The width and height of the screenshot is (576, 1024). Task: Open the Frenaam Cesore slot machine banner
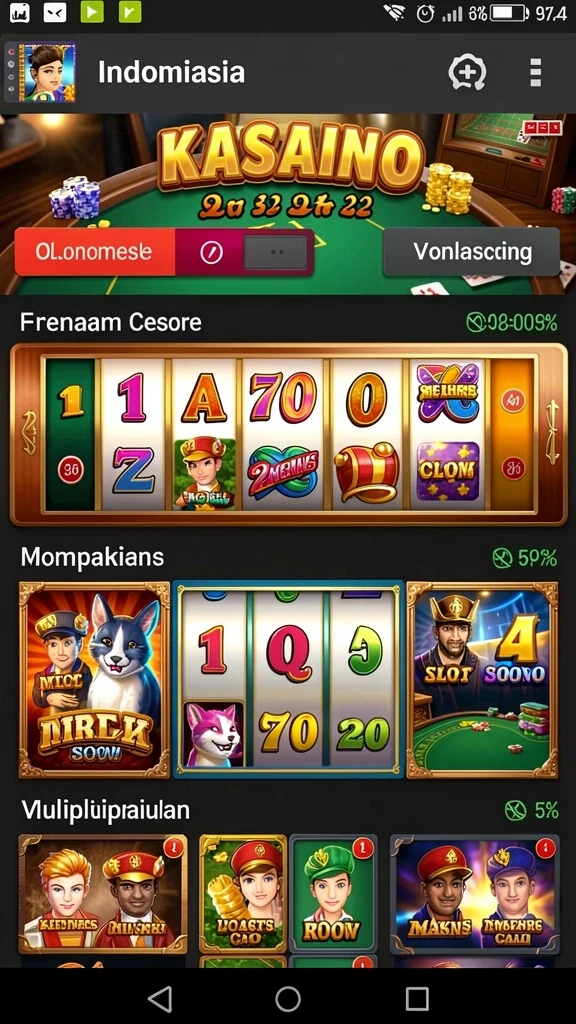coord(288,434)
